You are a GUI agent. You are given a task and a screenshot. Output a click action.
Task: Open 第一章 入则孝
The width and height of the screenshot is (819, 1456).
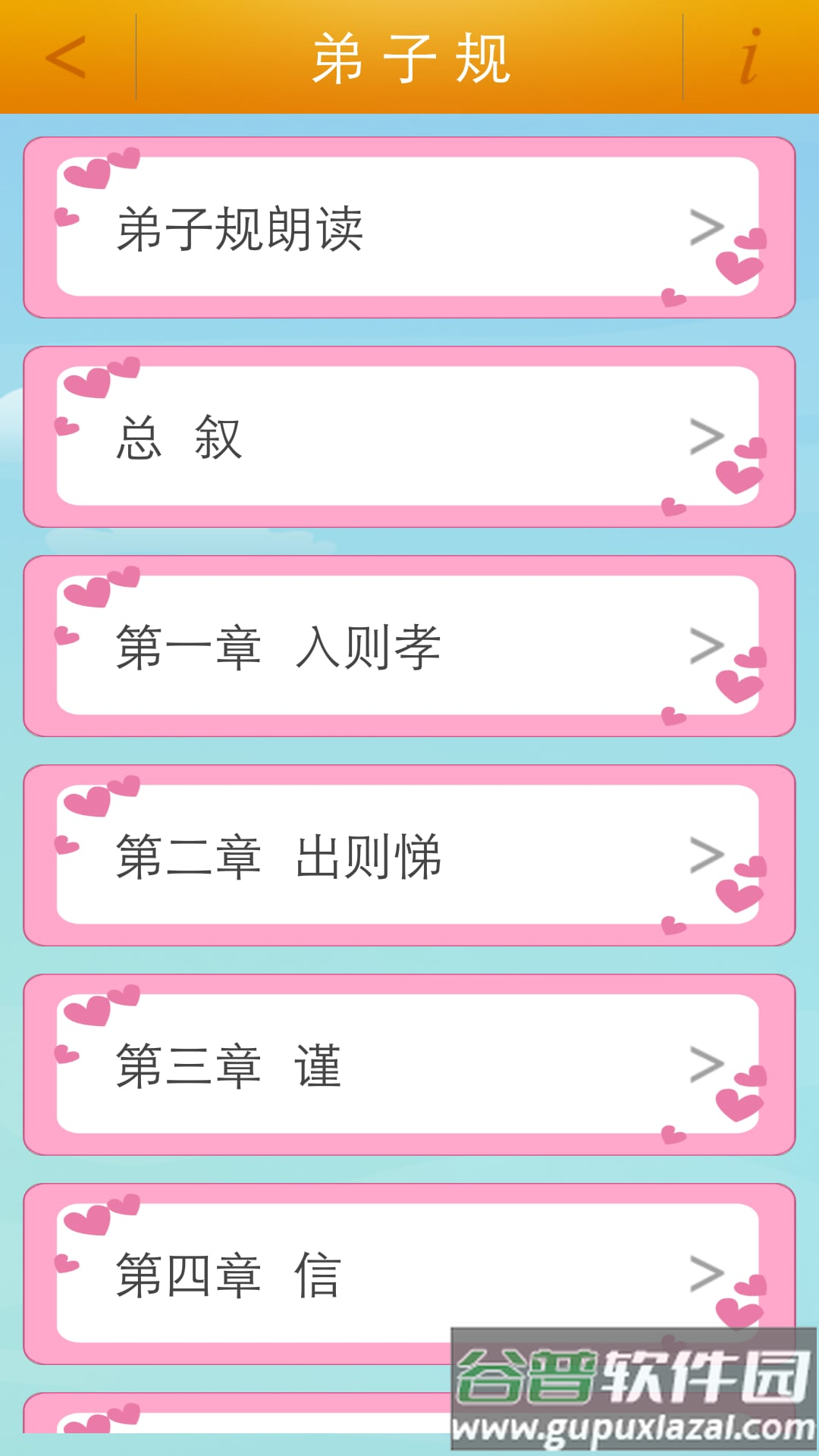(x=409, y=646)
